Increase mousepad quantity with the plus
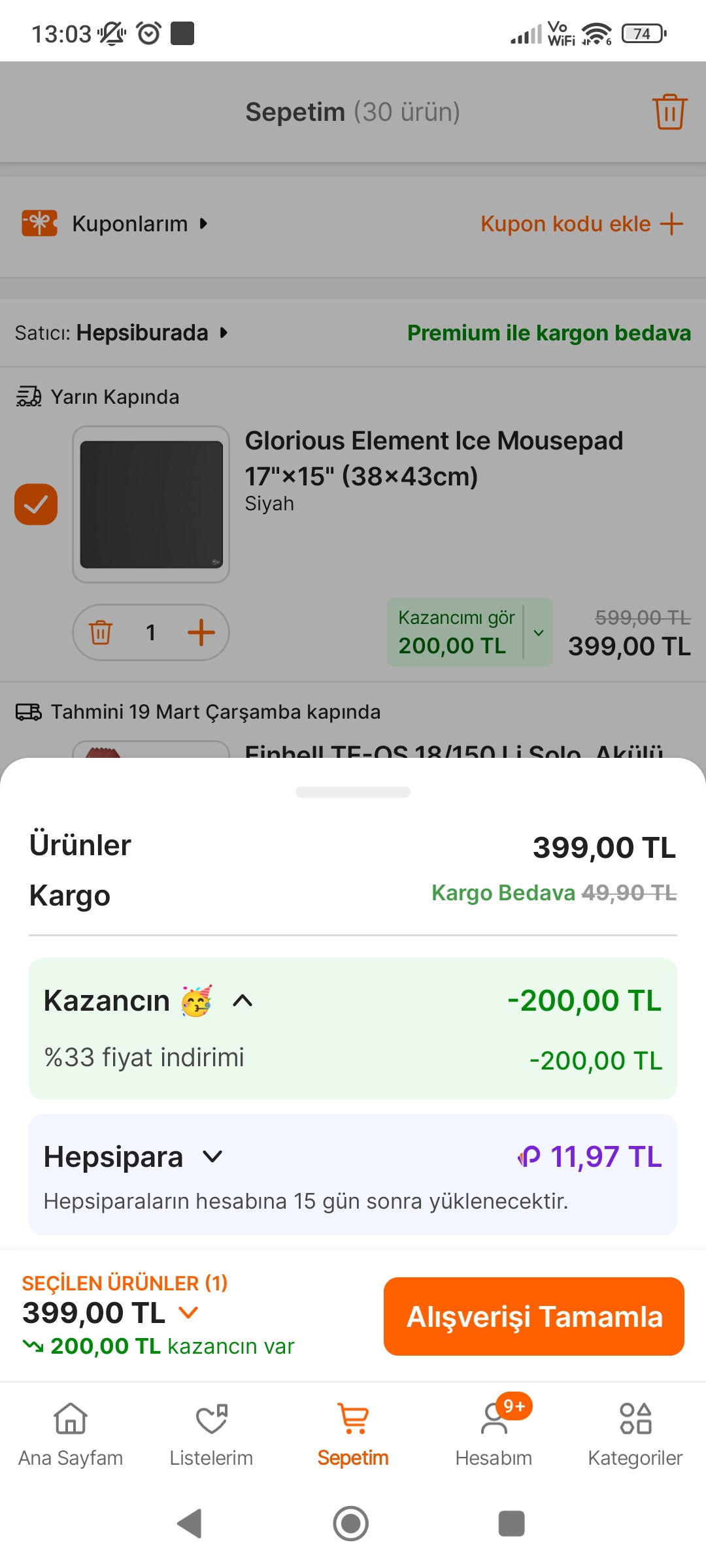The width and height of the screenshot is (706, 1568). coord(201,632)
